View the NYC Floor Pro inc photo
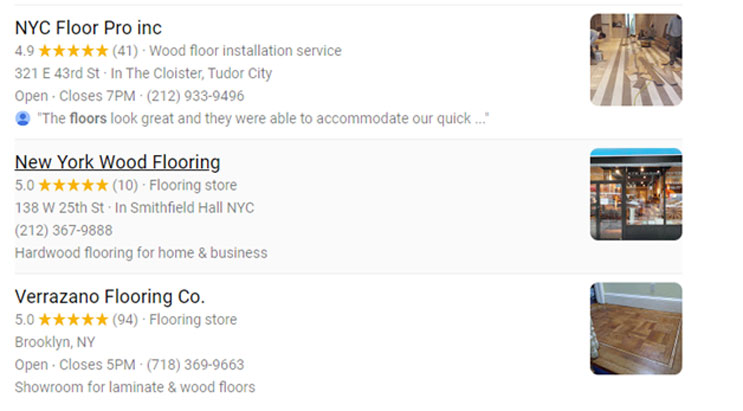The image size is (743, 411). (635, 60)
